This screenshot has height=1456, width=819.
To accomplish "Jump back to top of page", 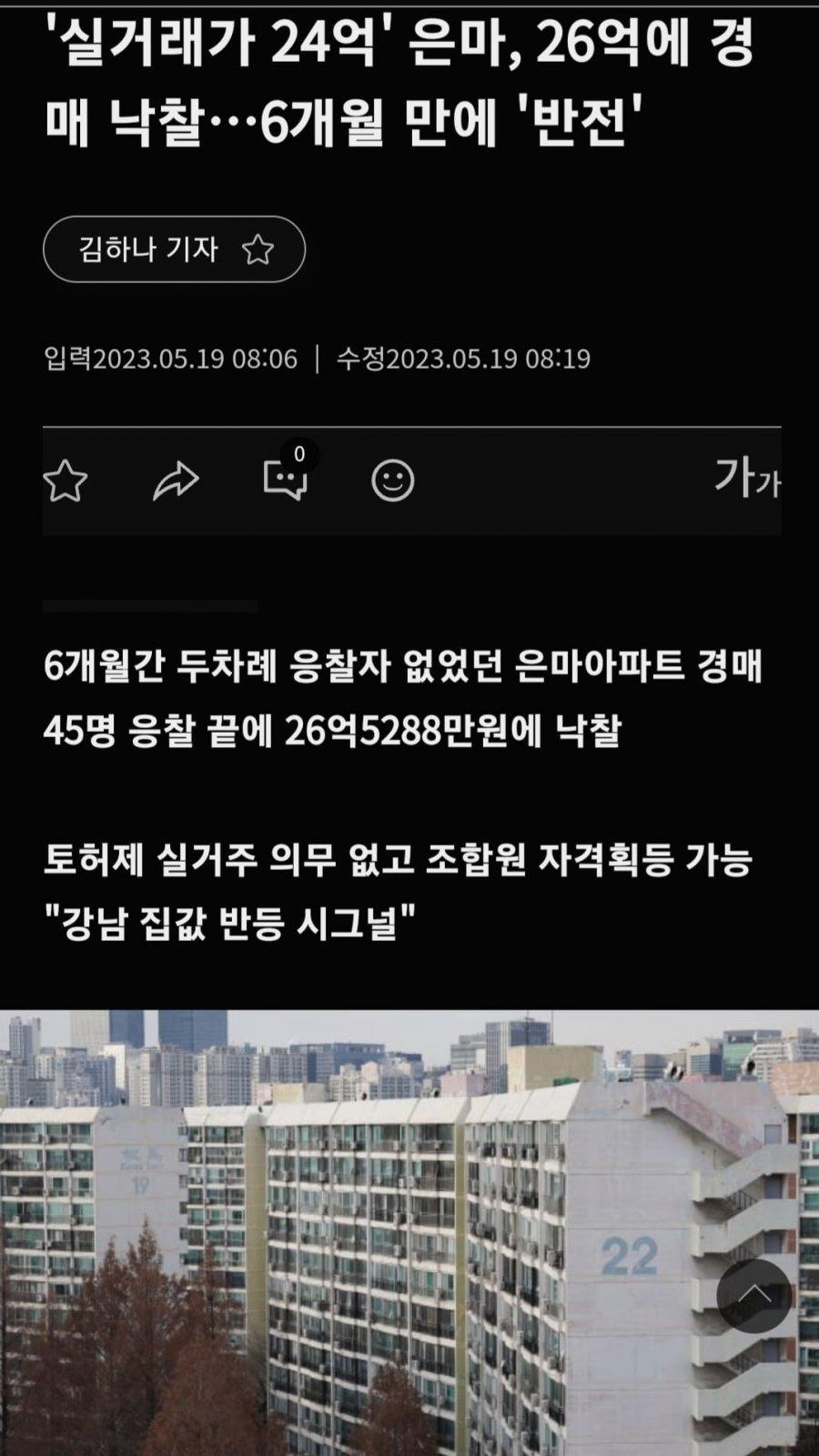I will point(753,1296).
